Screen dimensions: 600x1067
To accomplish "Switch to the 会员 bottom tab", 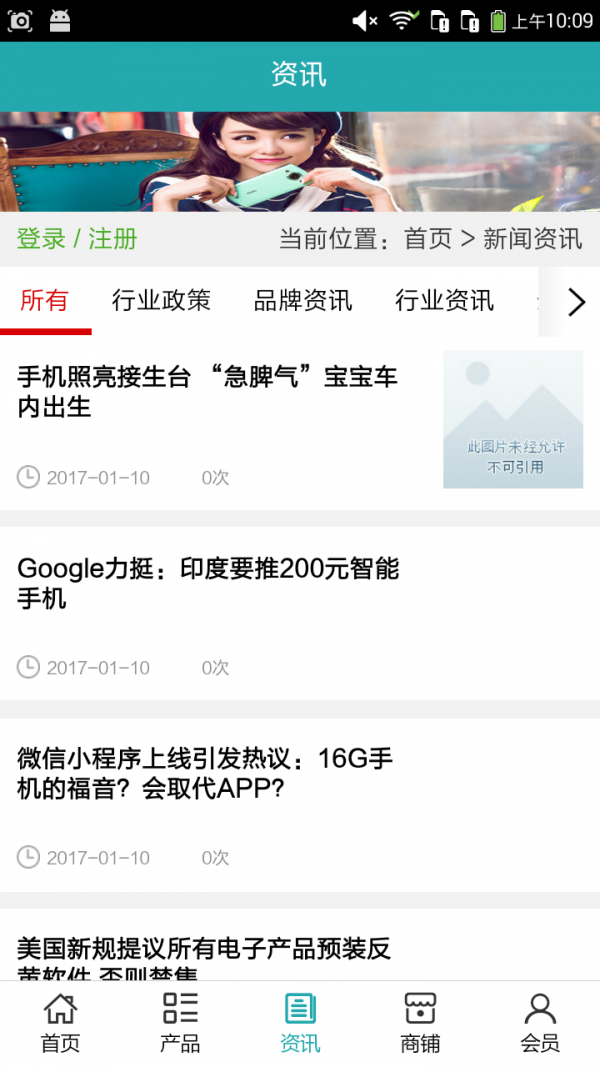I will click(x=540, y=1023).
